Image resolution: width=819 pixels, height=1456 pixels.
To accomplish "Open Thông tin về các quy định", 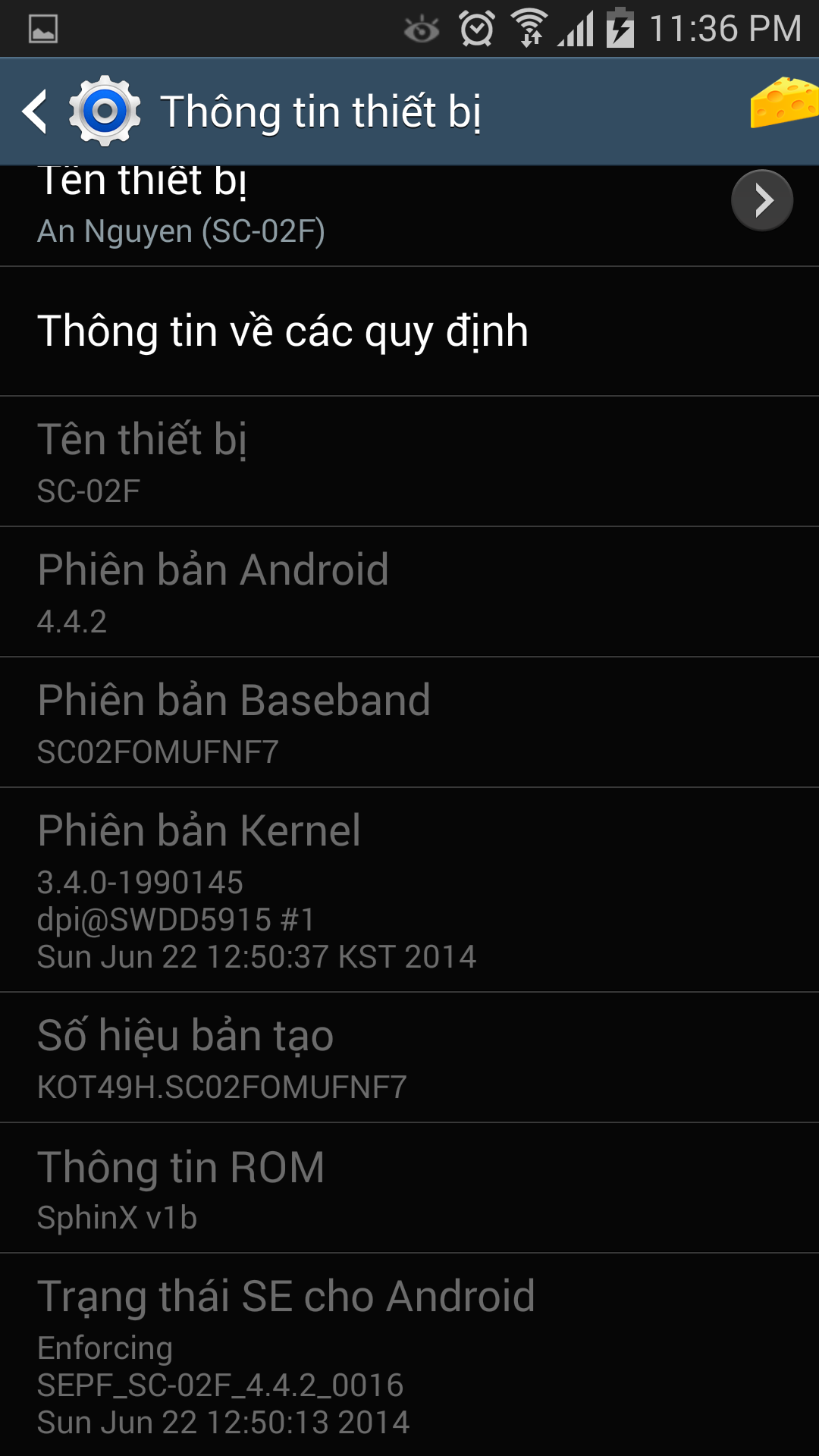I will [x=409, y=331].
